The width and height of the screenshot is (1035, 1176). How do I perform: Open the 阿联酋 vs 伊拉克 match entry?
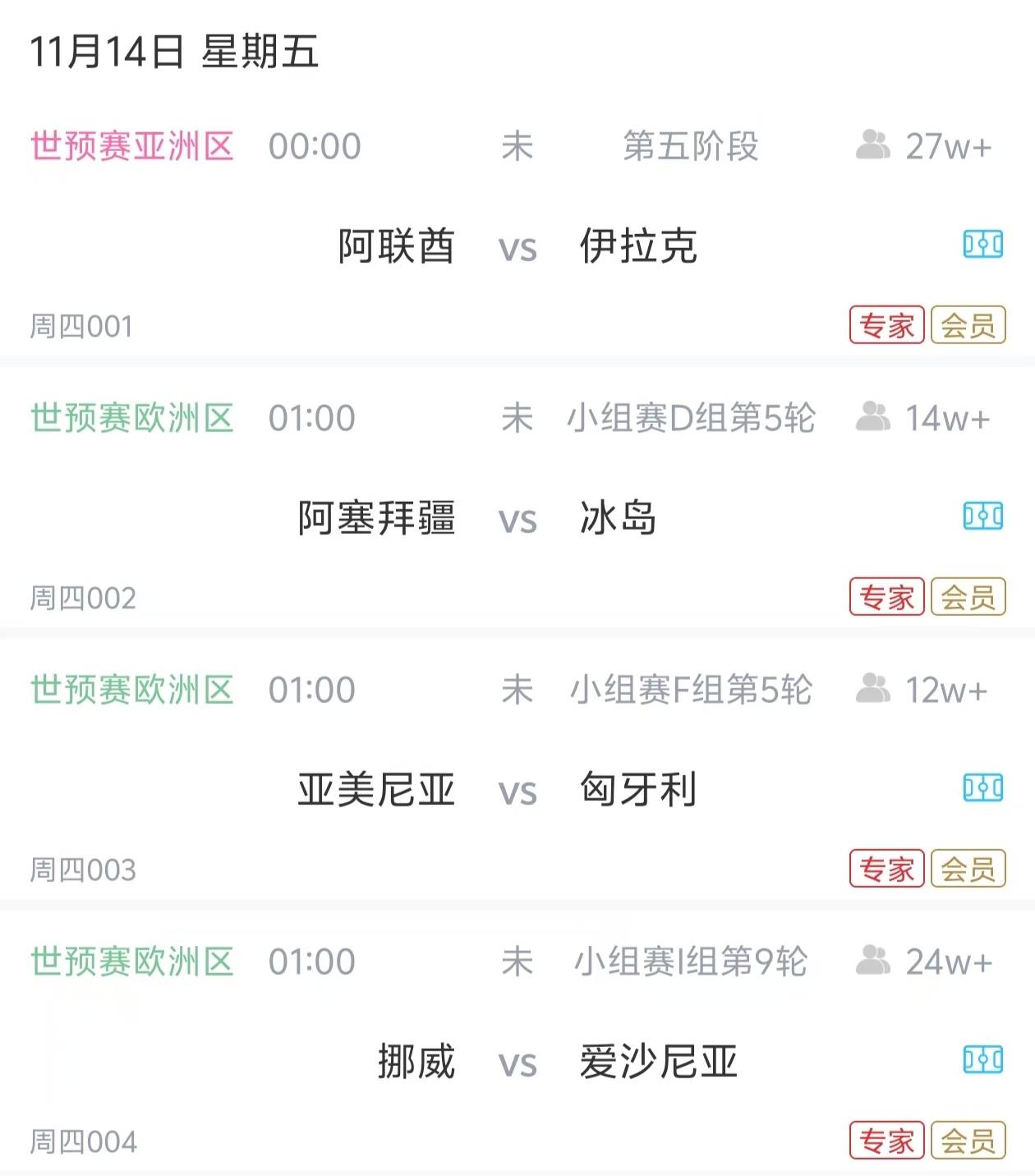pos(517,245)
